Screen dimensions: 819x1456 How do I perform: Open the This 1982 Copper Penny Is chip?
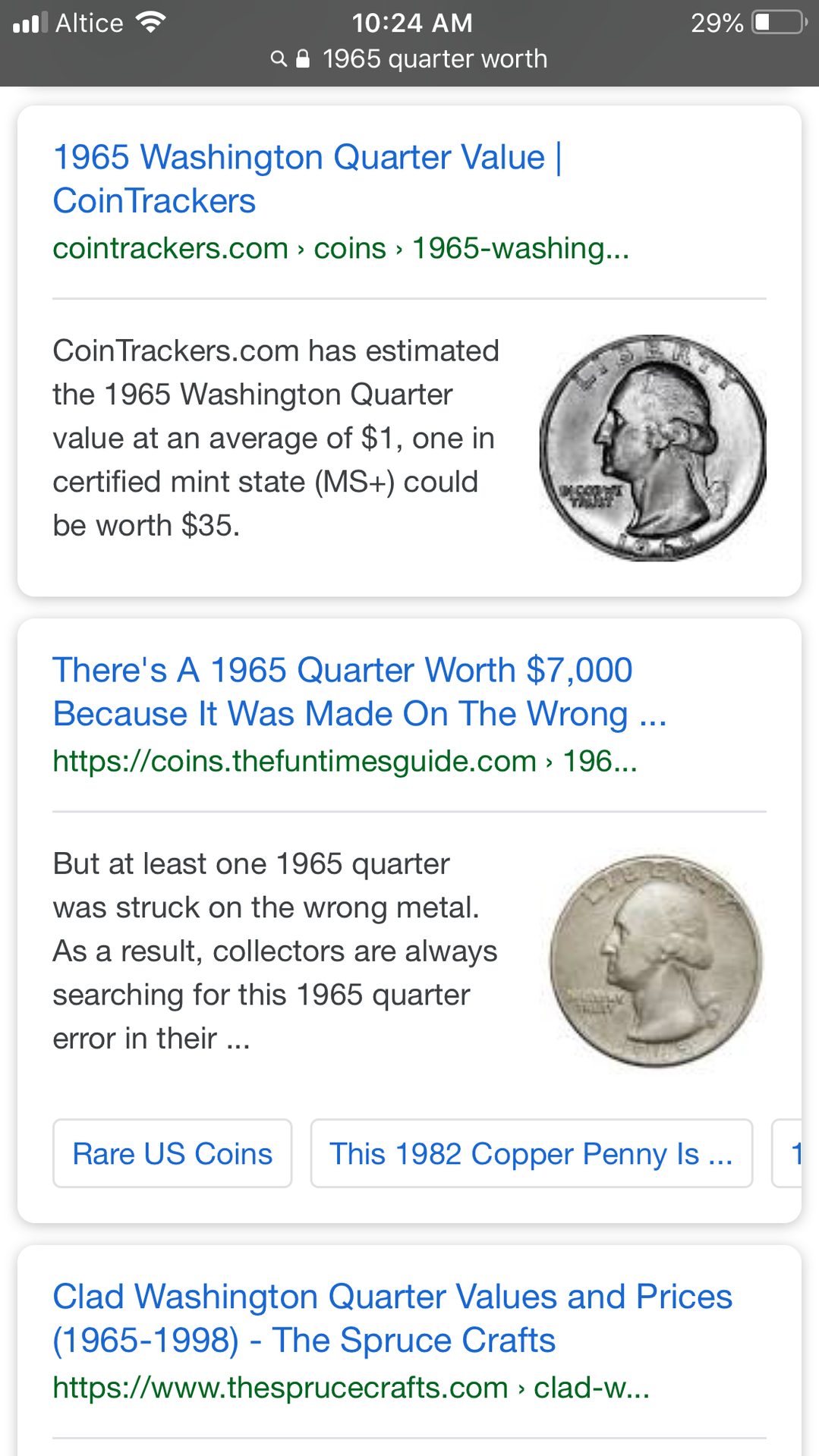coord(531,1153)
